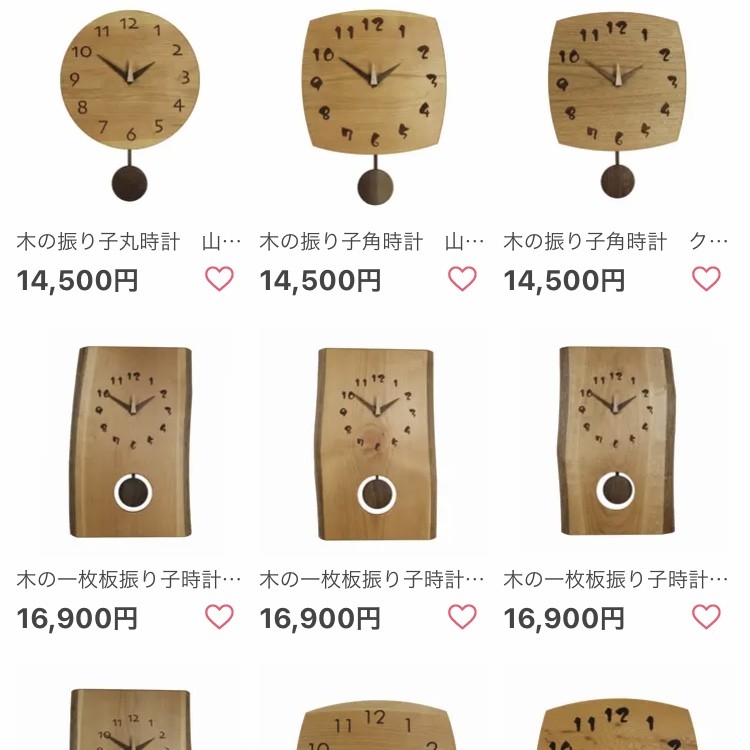This screenshot has width=750, height=750.
Task: Like the 木の振り子角時計 山… item
Action: 462,279
